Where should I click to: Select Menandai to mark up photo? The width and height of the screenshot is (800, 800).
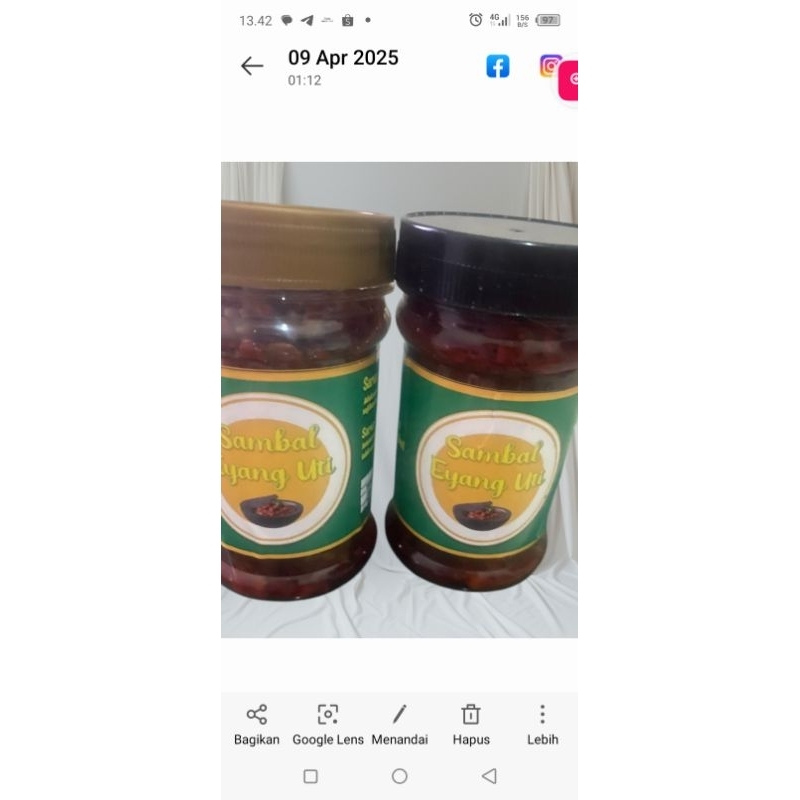pos(399,724)
